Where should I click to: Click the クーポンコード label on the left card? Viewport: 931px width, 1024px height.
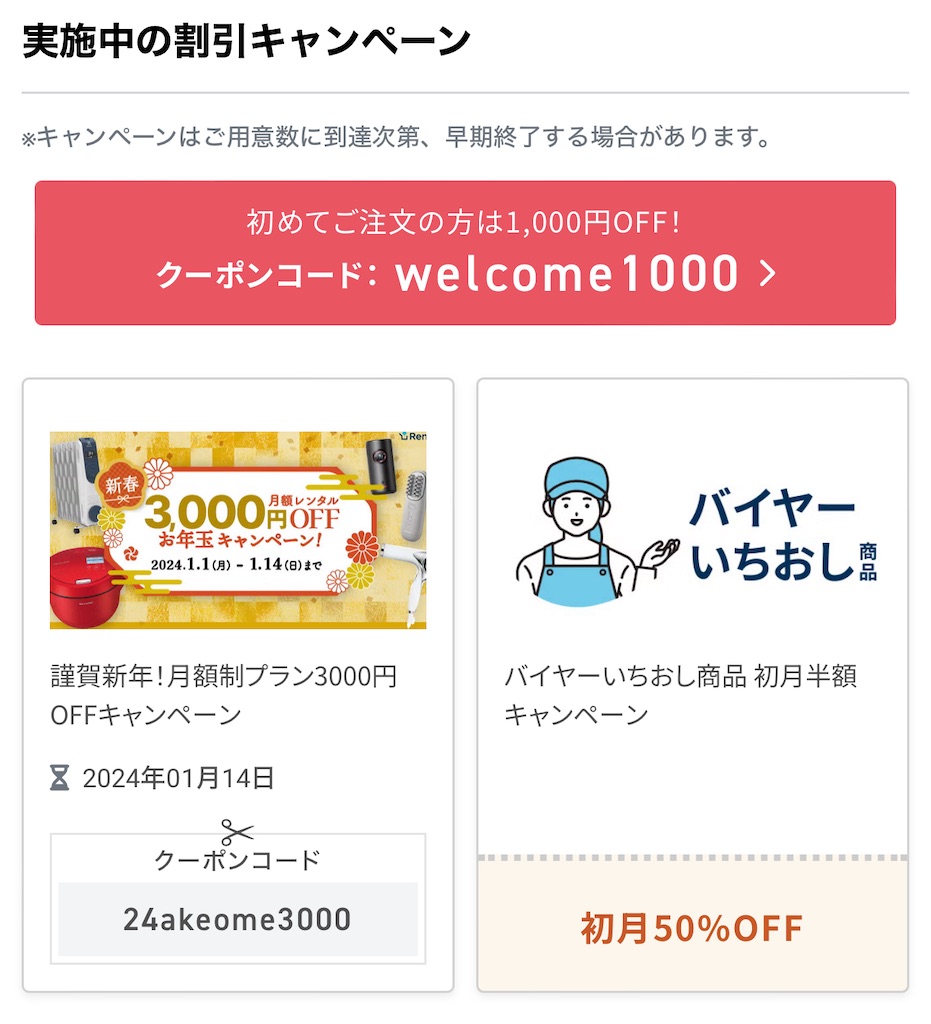237,858
